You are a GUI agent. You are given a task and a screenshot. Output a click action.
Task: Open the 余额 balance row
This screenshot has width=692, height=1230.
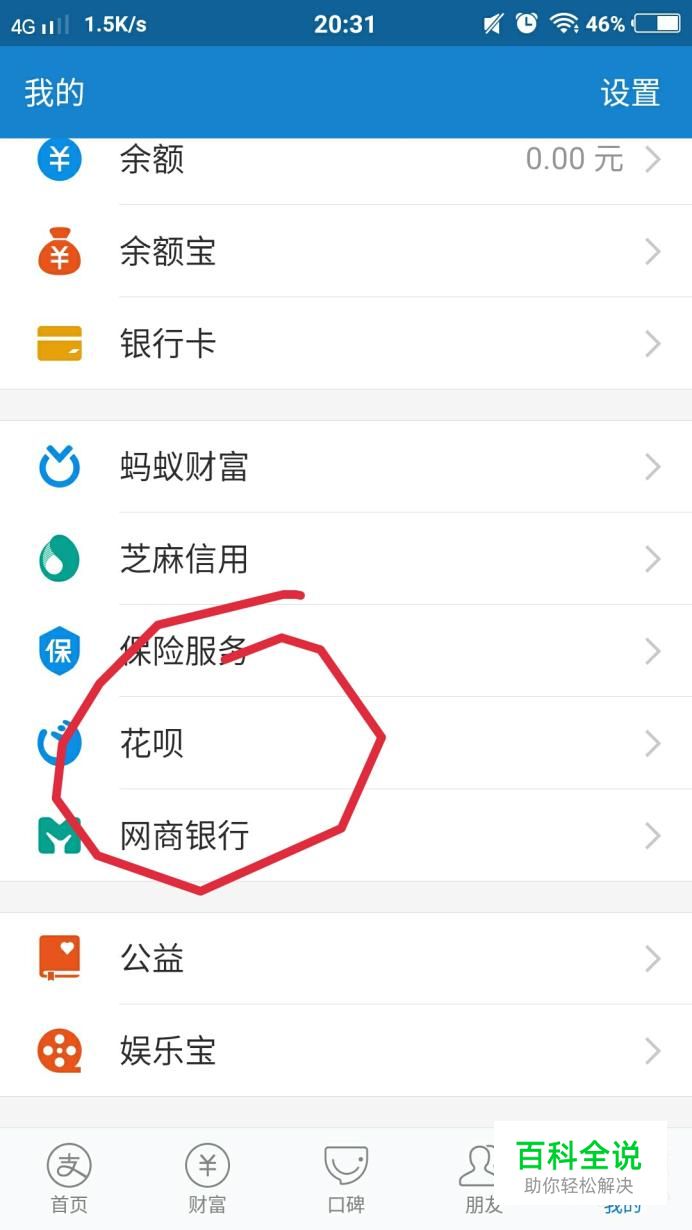point(346,159)
